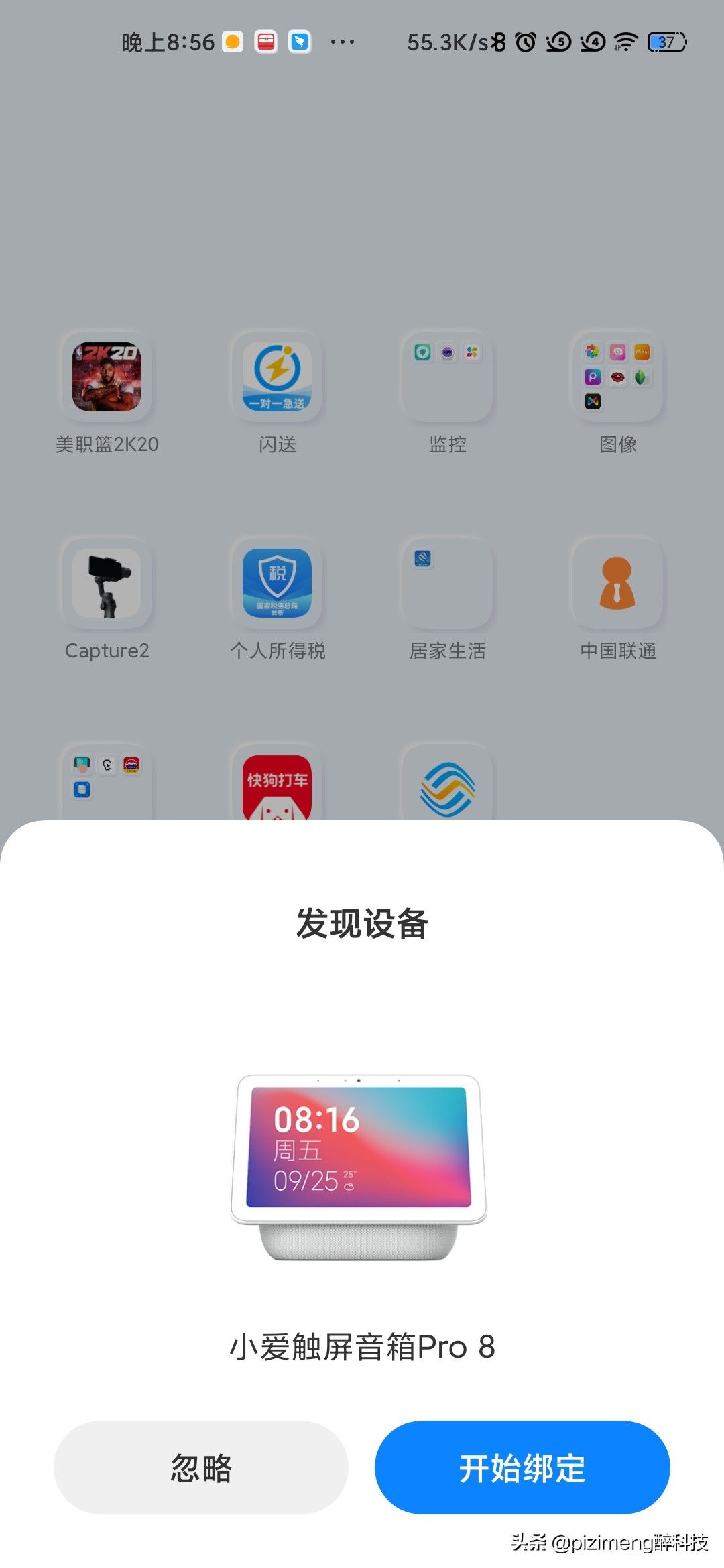Open the Snapseed icon inside 图像 folder

pyautogui.click(x=640, y=377)
